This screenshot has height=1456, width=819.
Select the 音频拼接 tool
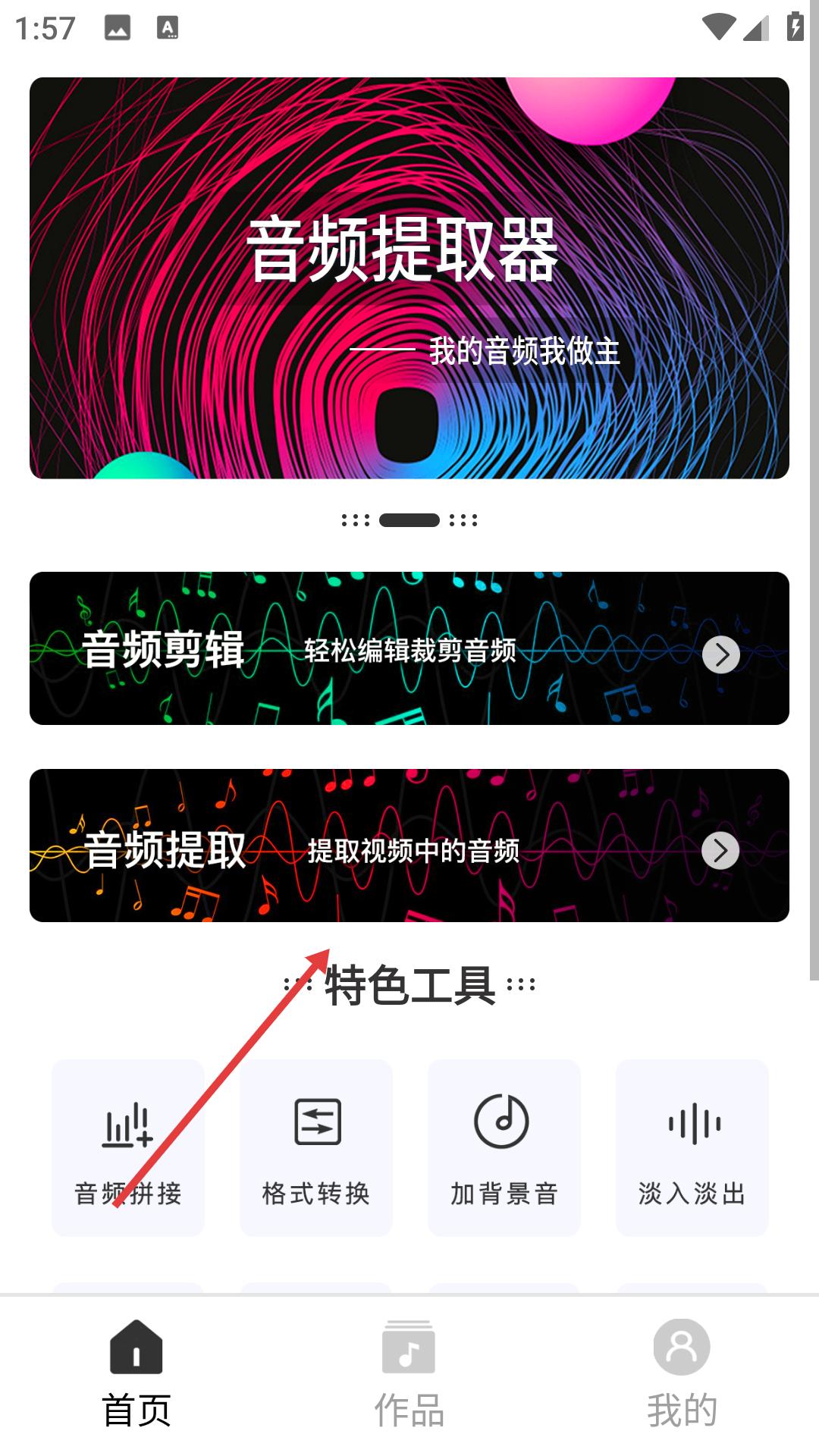[x=128, y=1147]
